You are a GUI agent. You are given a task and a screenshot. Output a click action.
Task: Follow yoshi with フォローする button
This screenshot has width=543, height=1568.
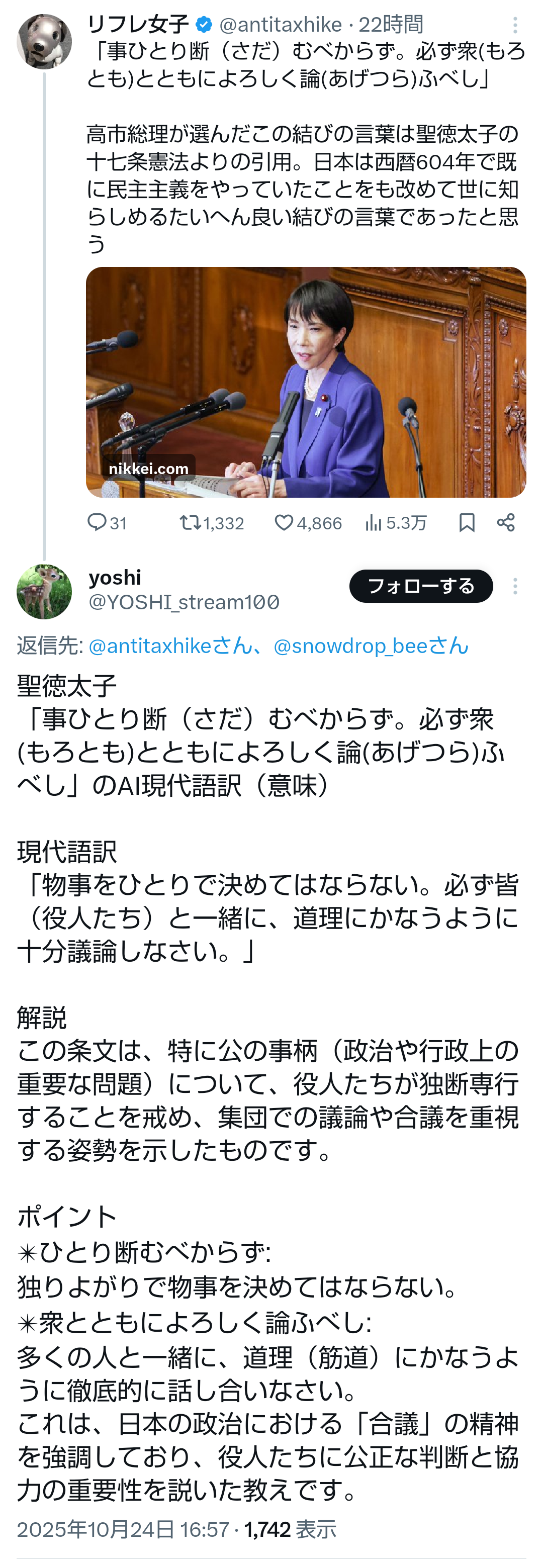[421, 586]
